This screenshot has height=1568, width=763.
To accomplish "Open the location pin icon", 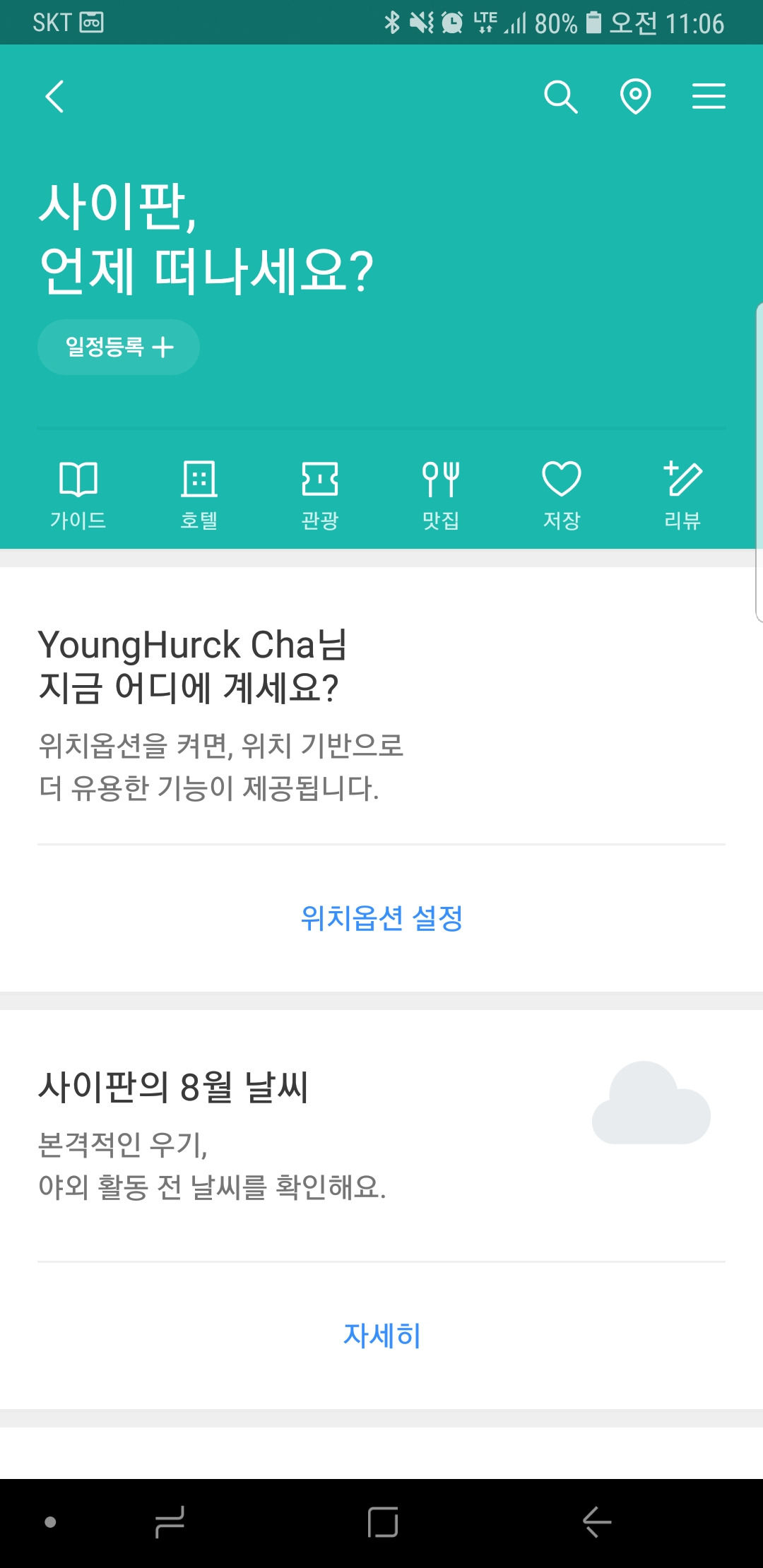I will pyautogui.click(x=635, y=97).
